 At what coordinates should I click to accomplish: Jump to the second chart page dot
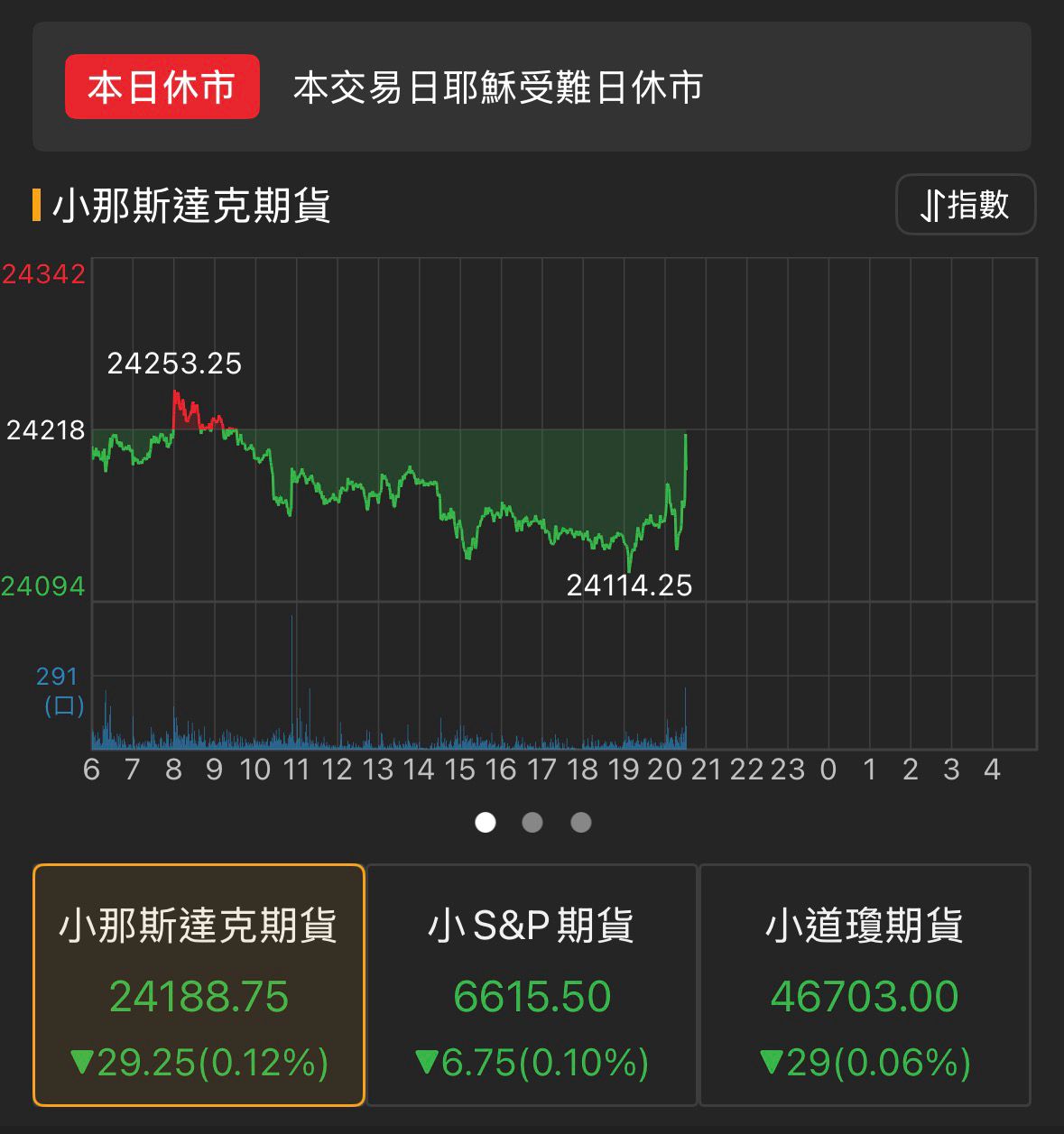click(532, 822)
